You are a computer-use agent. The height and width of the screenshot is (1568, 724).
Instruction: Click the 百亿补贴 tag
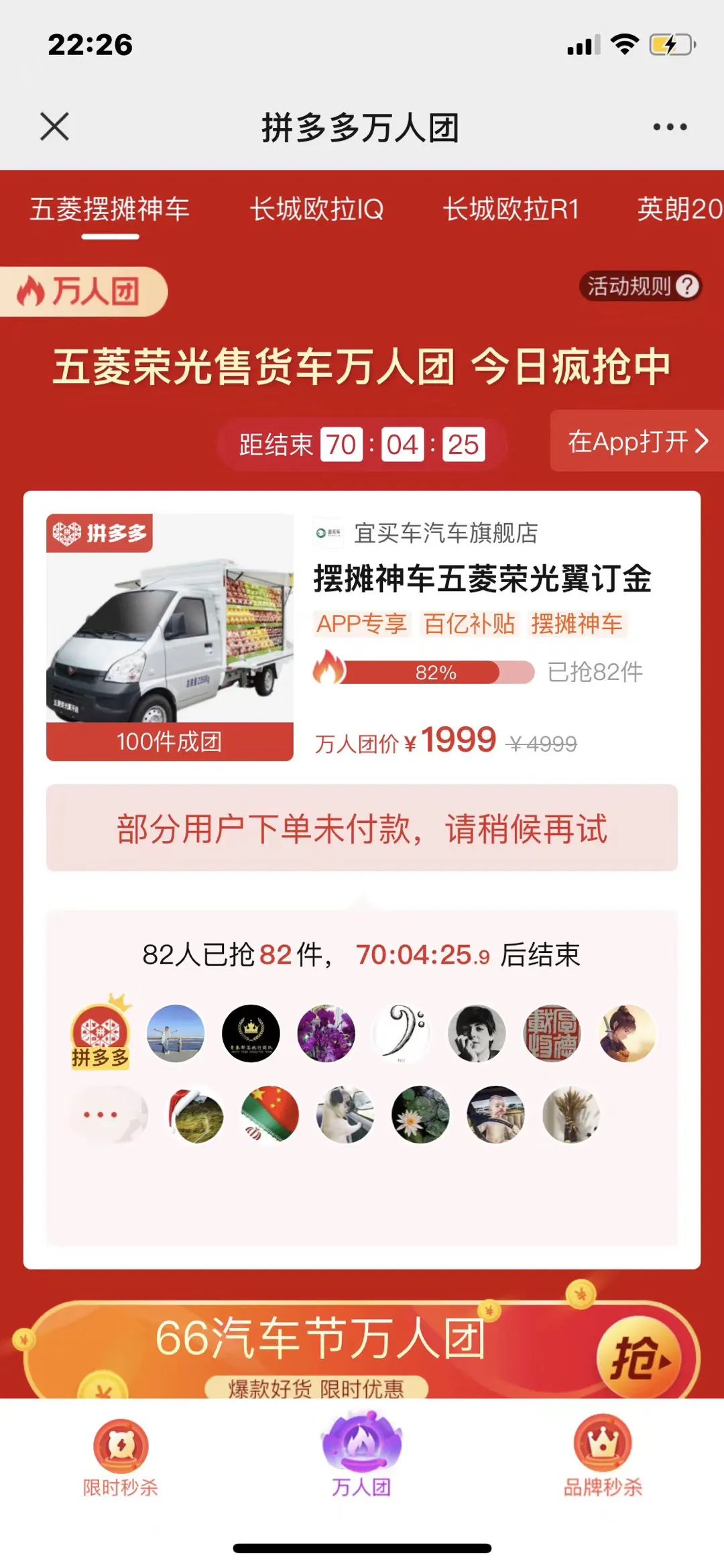point(469,624)
